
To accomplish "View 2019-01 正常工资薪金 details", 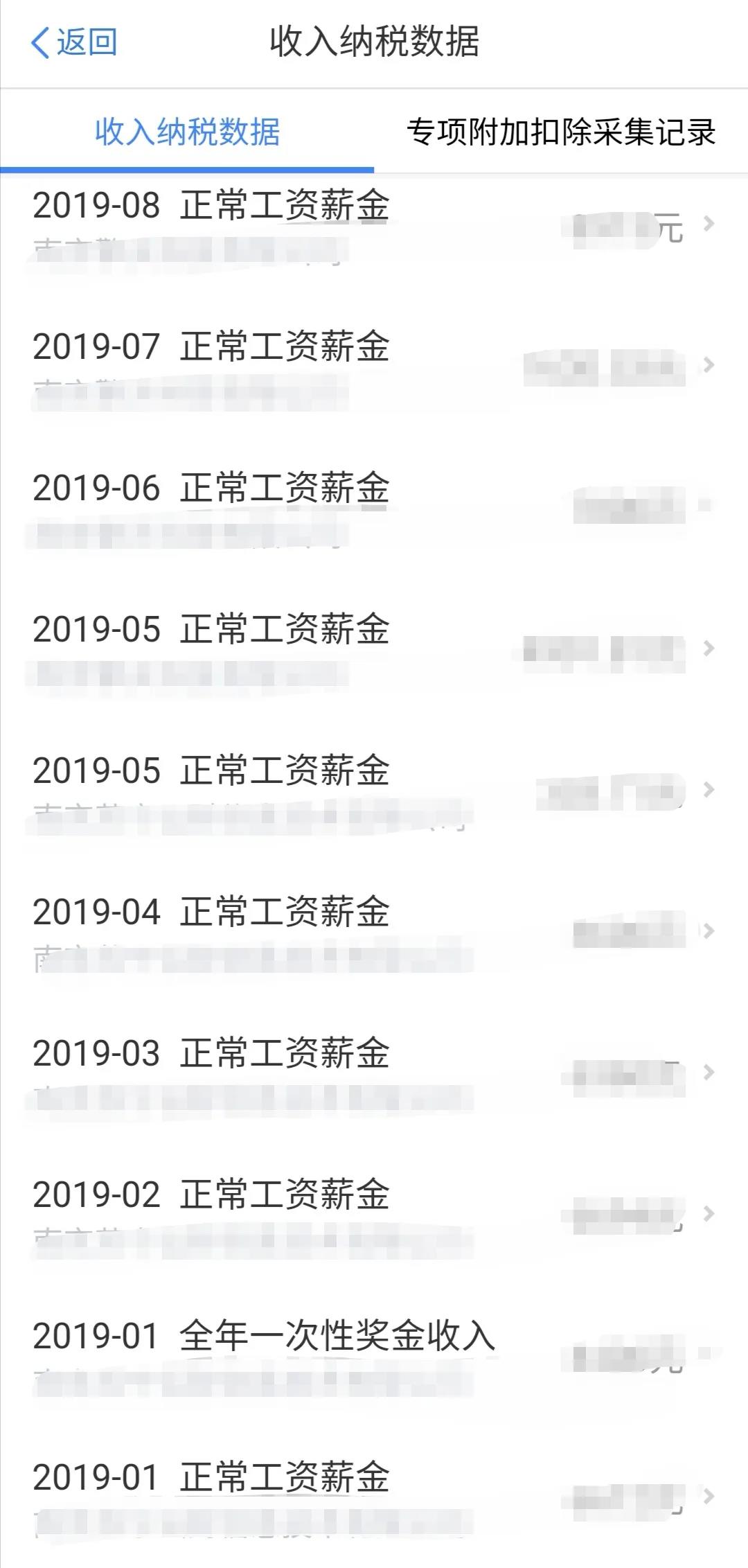I will click(x=374, y=1498).
